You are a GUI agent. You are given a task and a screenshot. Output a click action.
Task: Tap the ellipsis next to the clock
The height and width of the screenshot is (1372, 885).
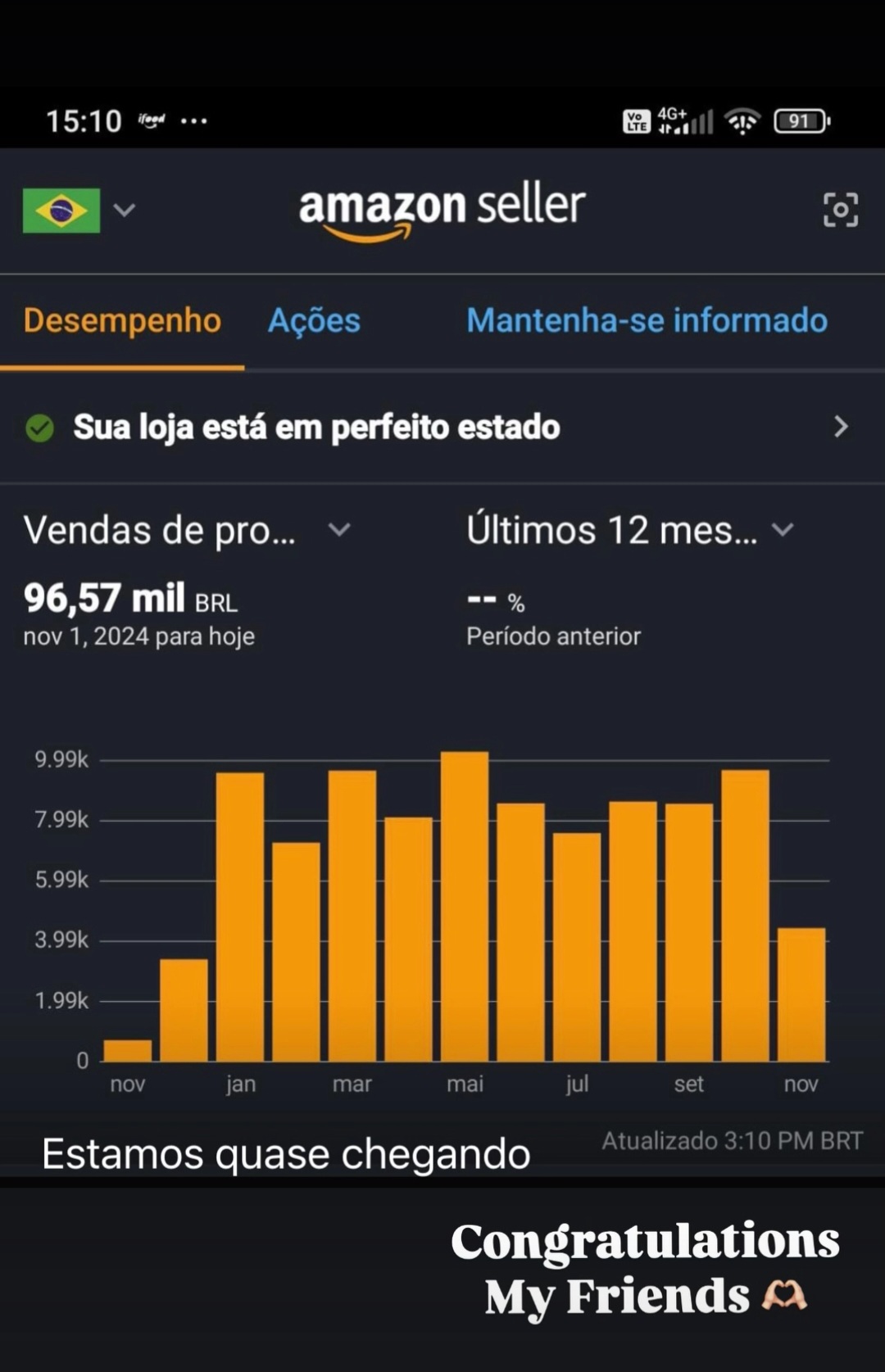tap(193, 120)
